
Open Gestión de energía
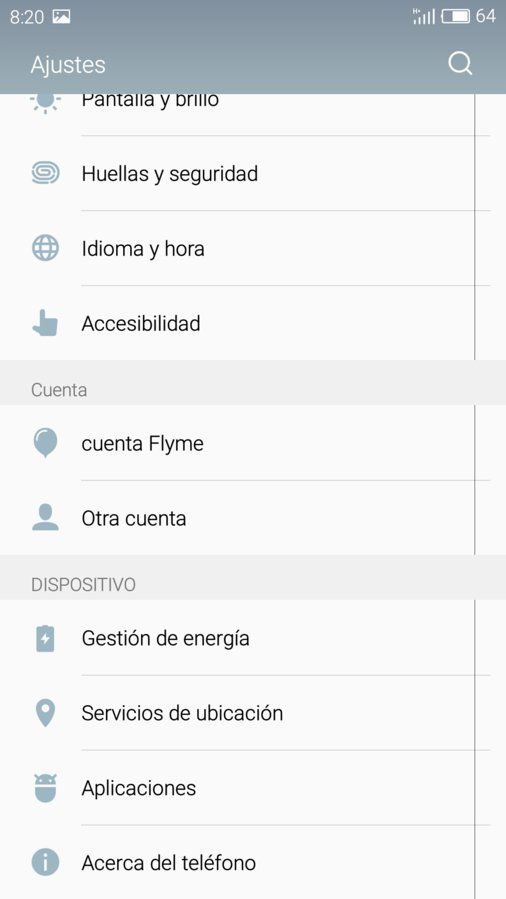click(253, 638)
